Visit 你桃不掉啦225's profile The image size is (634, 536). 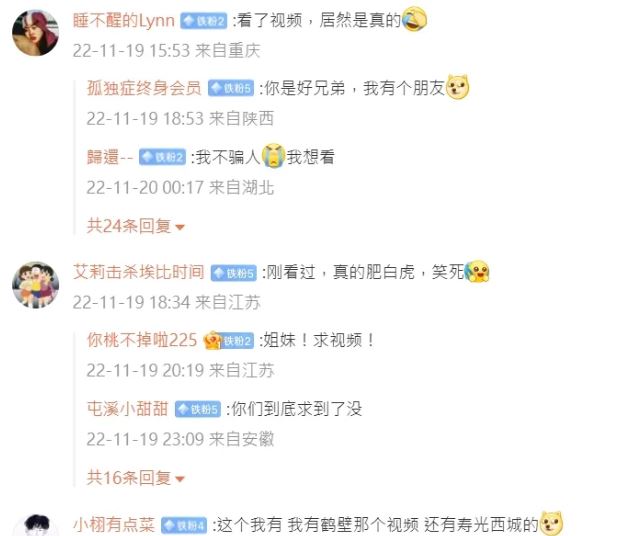(x=141, y=340)
